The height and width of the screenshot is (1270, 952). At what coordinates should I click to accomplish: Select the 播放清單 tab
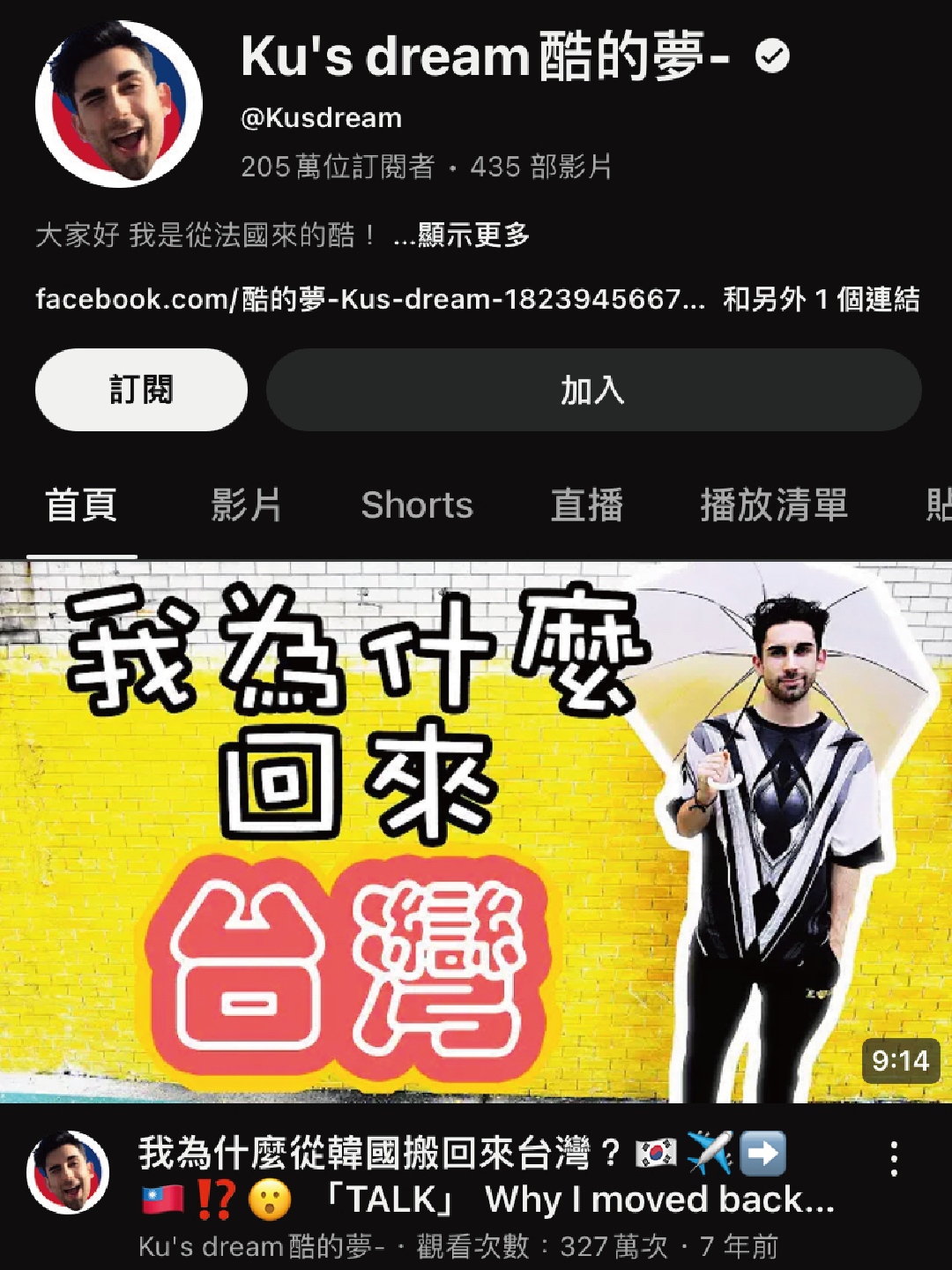[x=774, y=505]
